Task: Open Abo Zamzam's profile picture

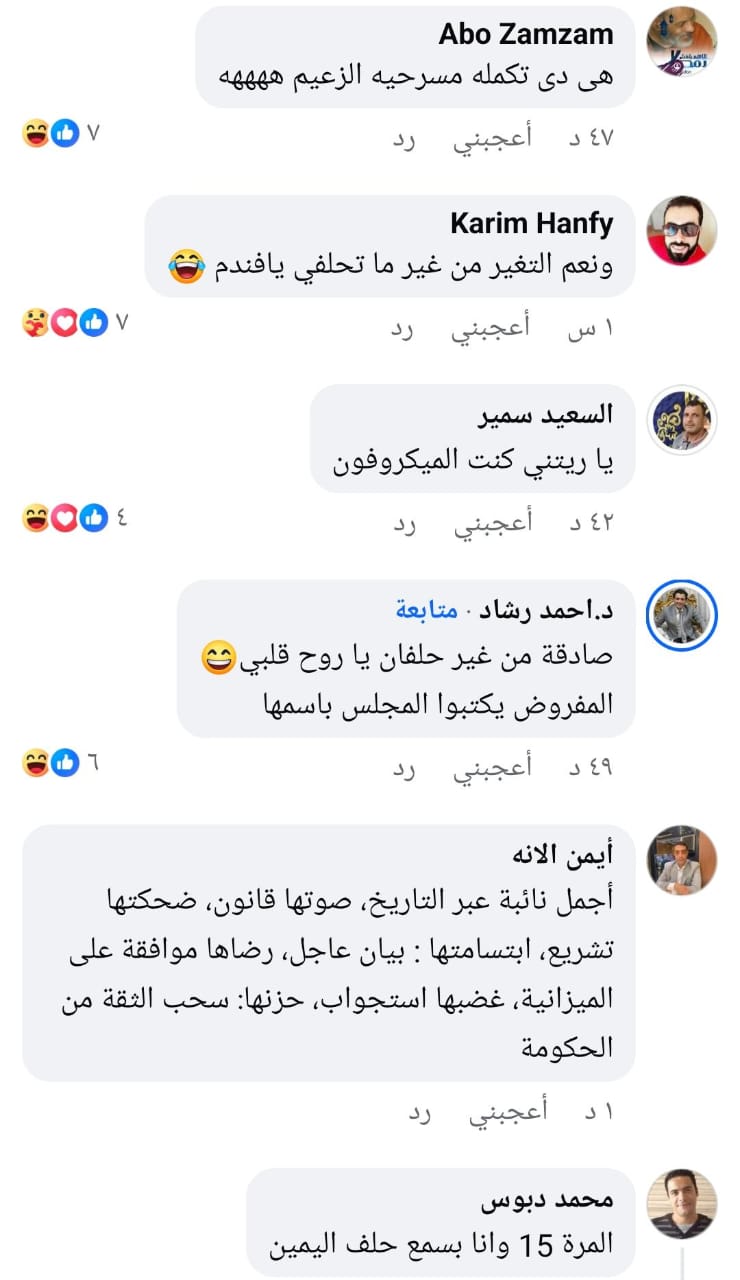Action: (683, 42)
